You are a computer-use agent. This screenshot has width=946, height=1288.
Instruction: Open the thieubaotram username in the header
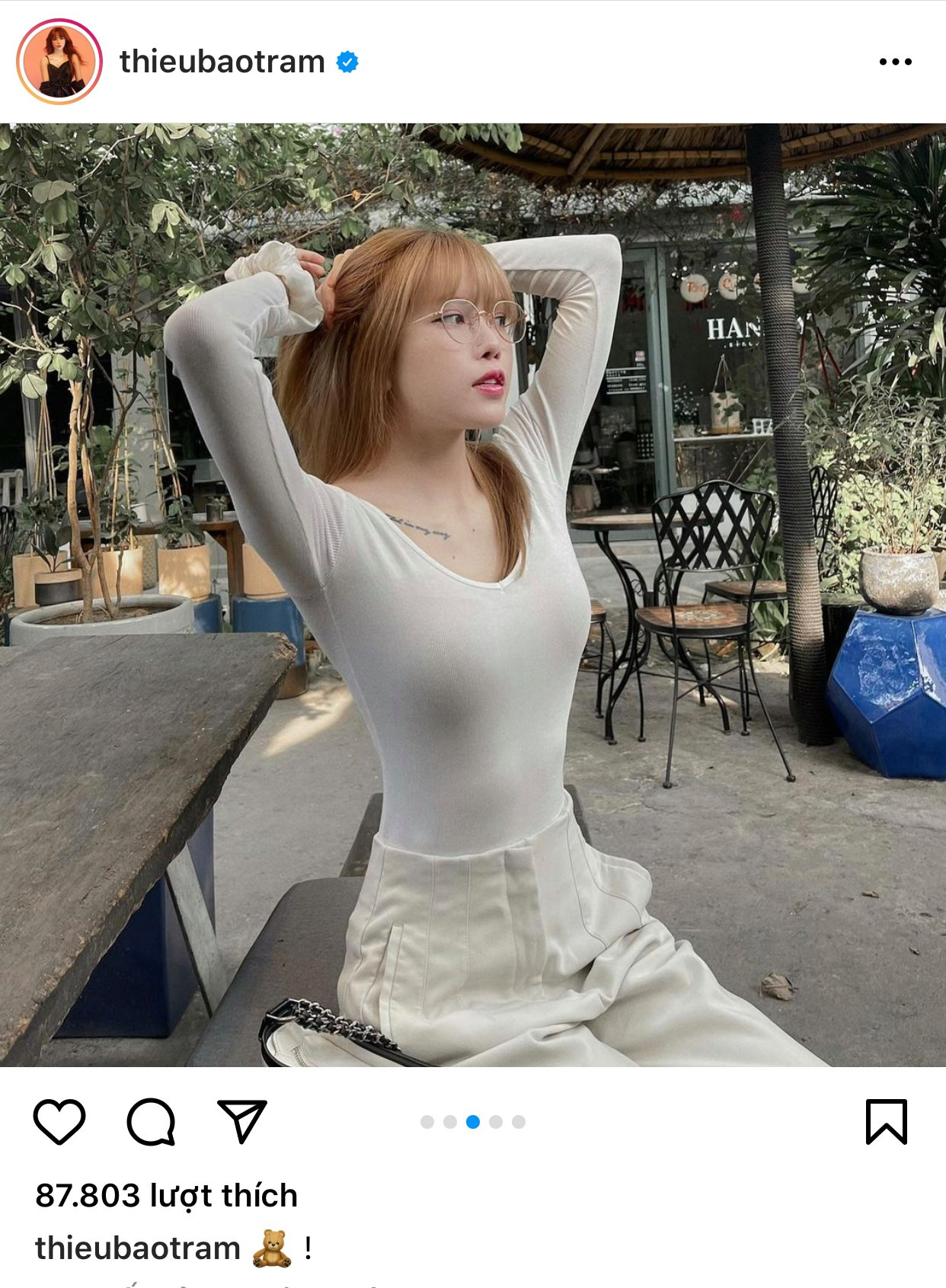[x=222, y=62]
